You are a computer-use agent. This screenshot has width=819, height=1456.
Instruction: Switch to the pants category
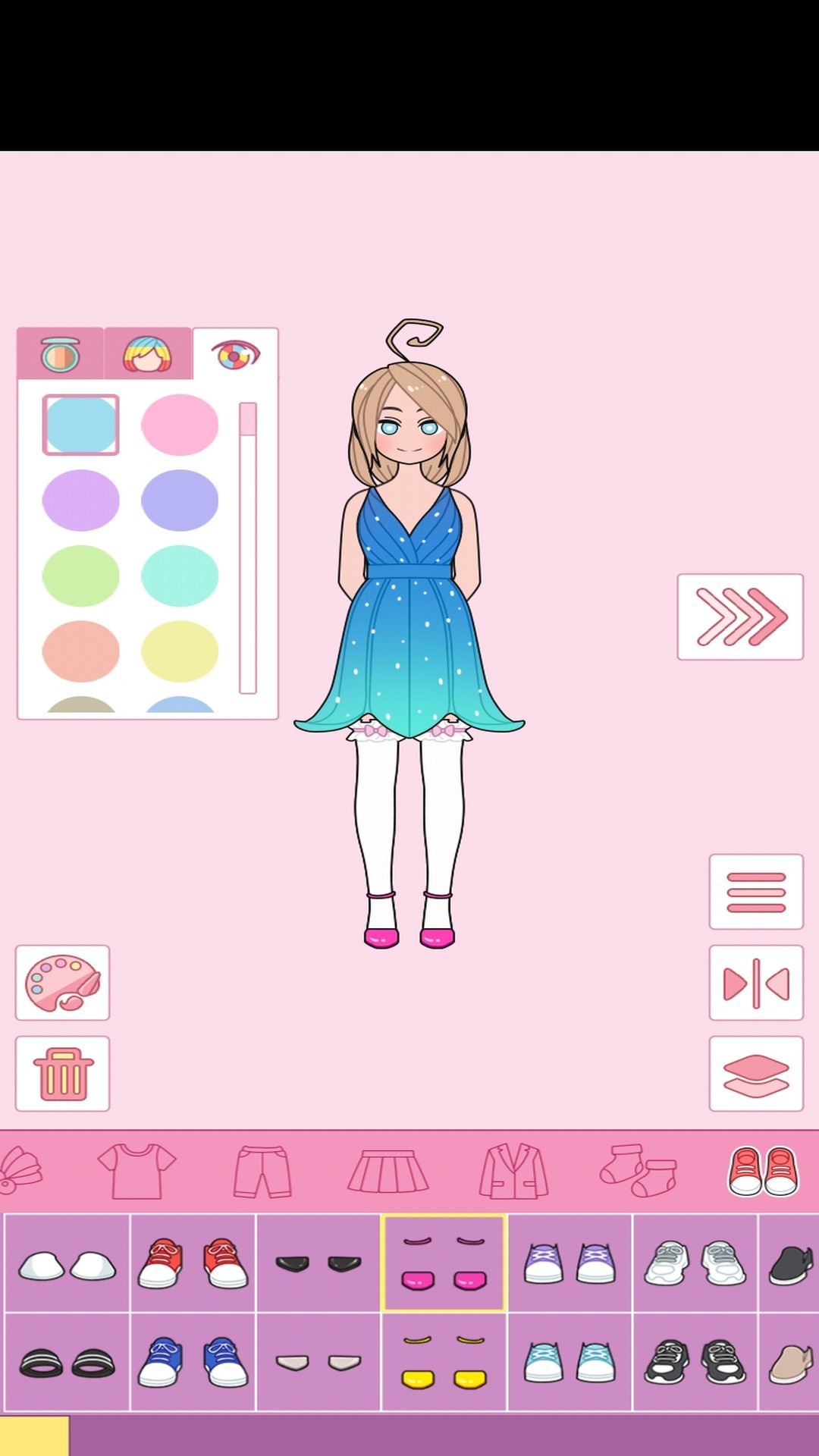(x=262, y=1172)
